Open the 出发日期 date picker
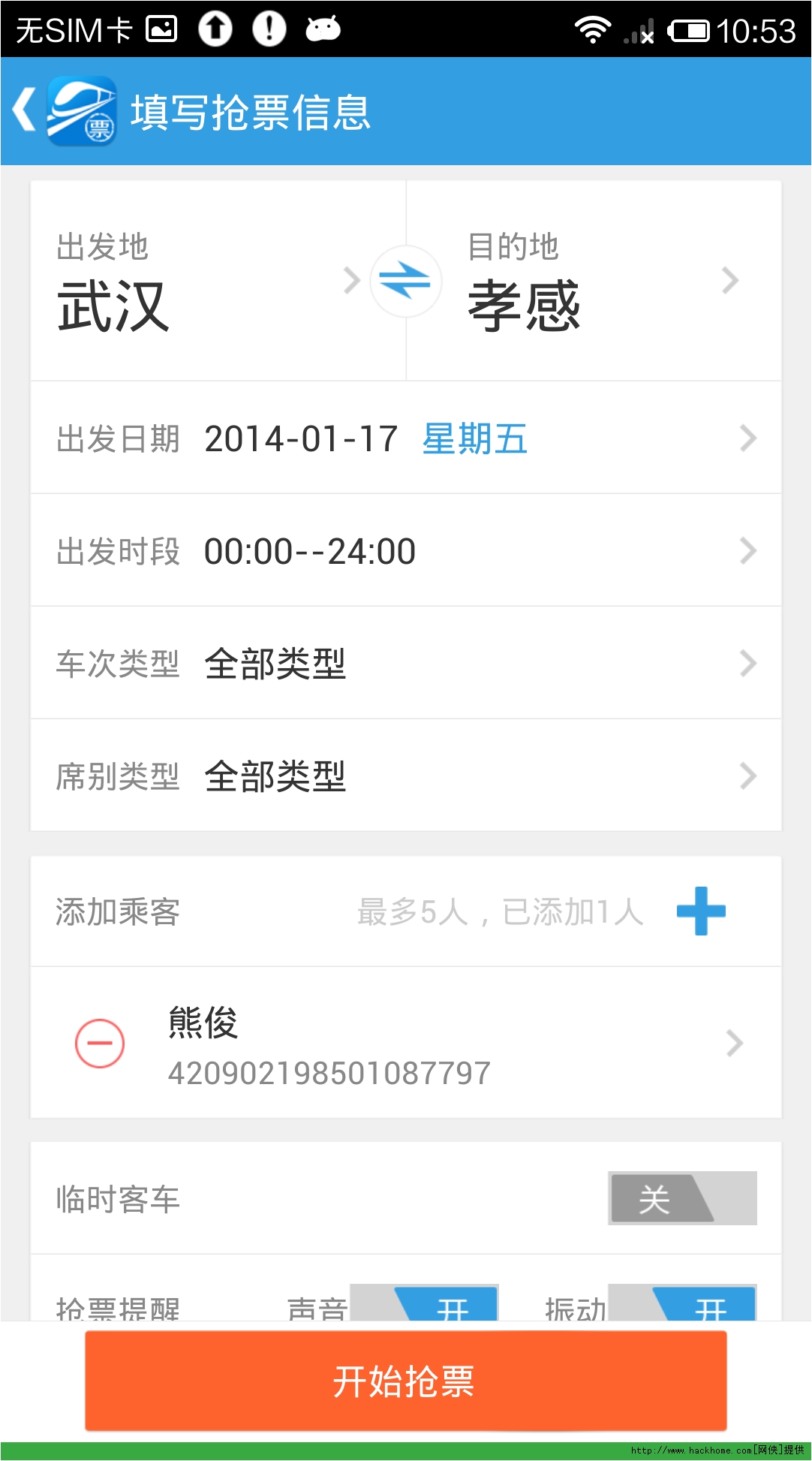The width and height of the screenshot is (812, 1461). 405,438
